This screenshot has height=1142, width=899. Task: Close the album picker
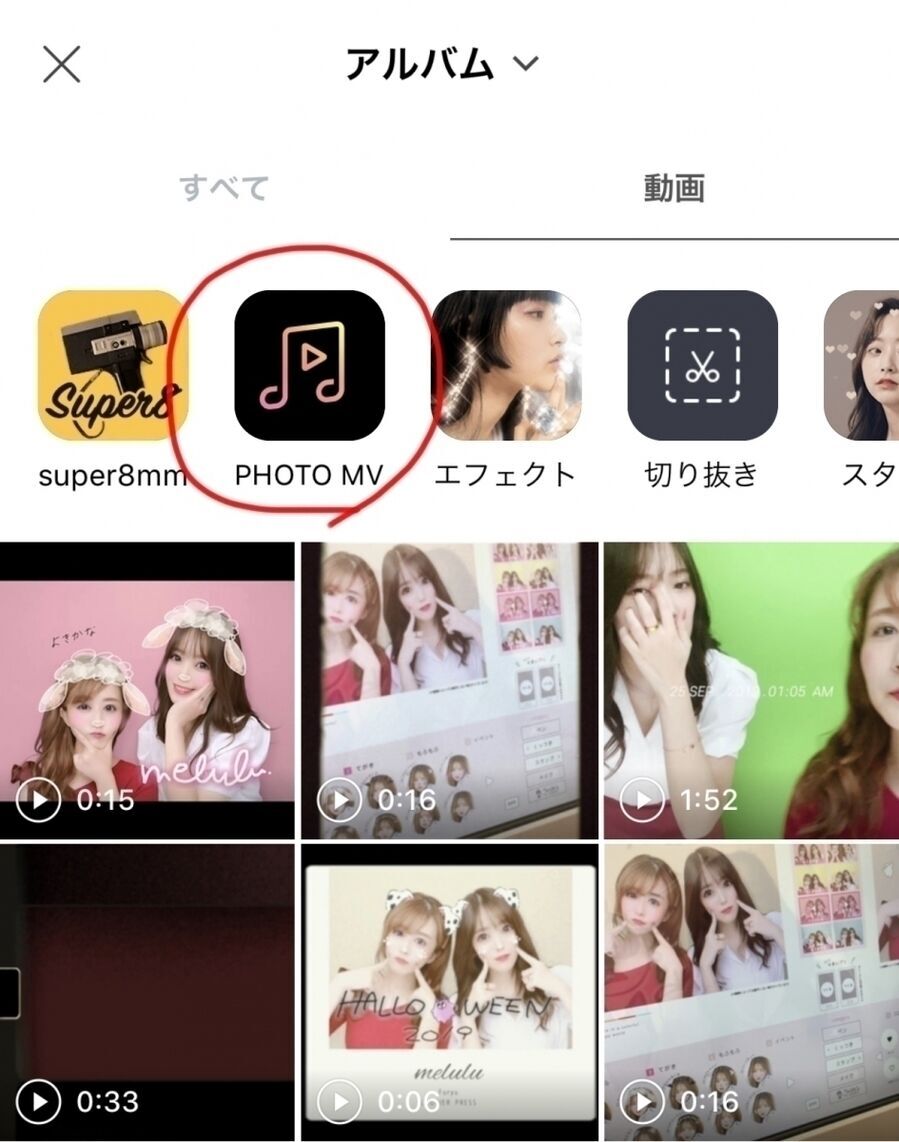tap(62, 65)
